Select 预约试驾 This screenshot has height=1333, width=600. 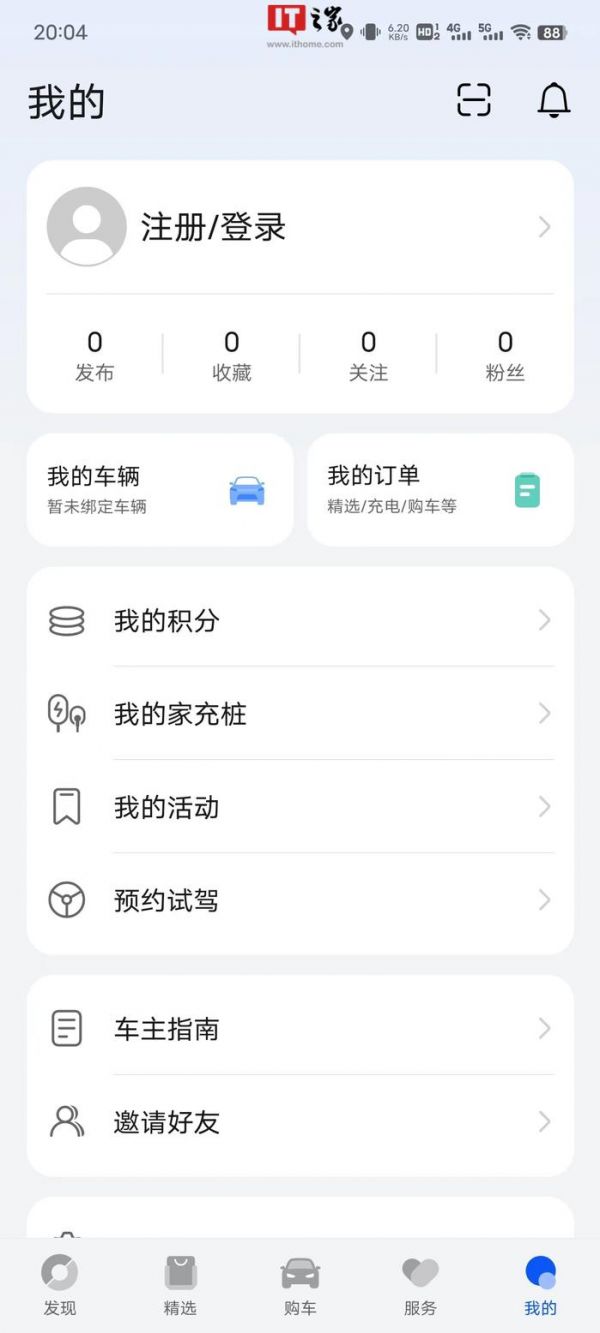[x=300, y=901]
